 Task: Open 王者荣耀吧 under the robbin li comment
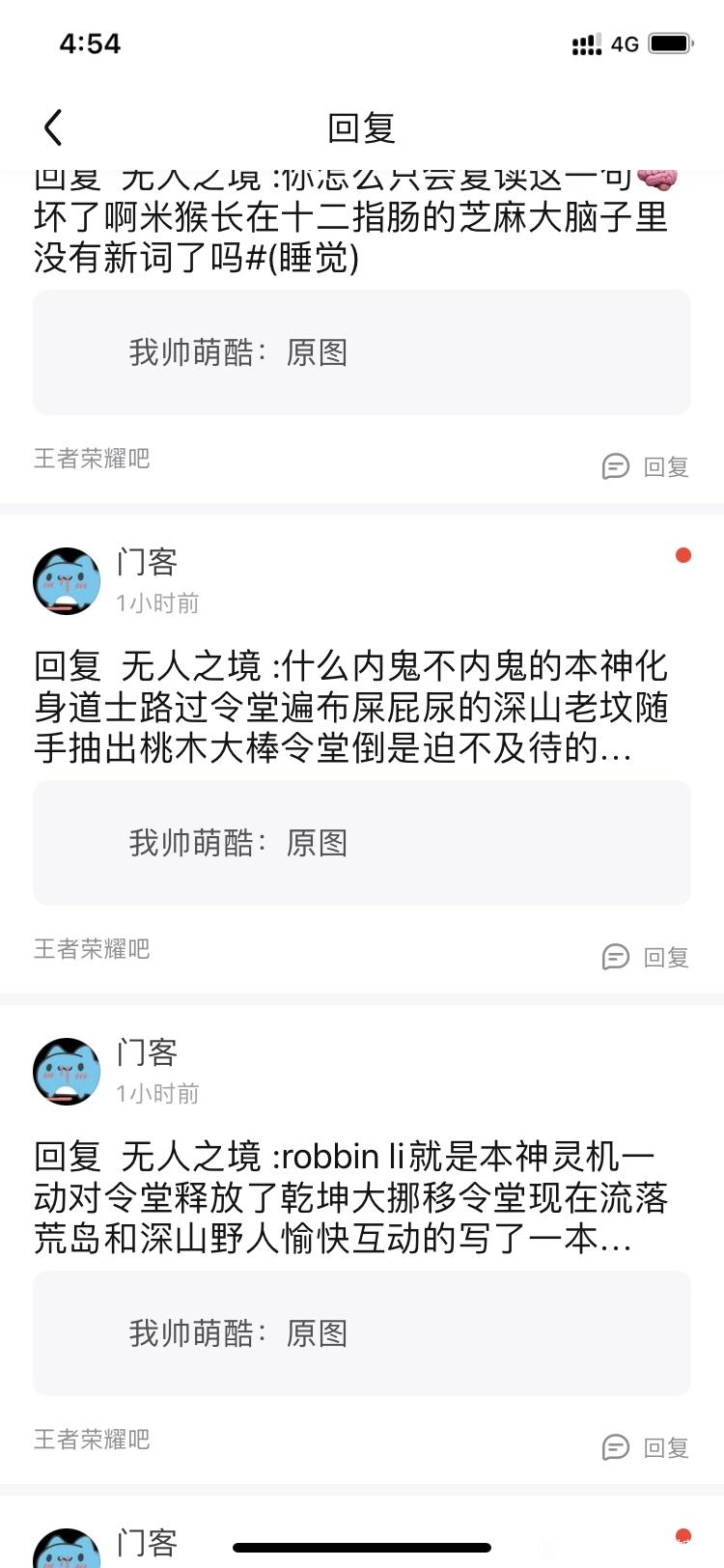tap(92, 1440)
